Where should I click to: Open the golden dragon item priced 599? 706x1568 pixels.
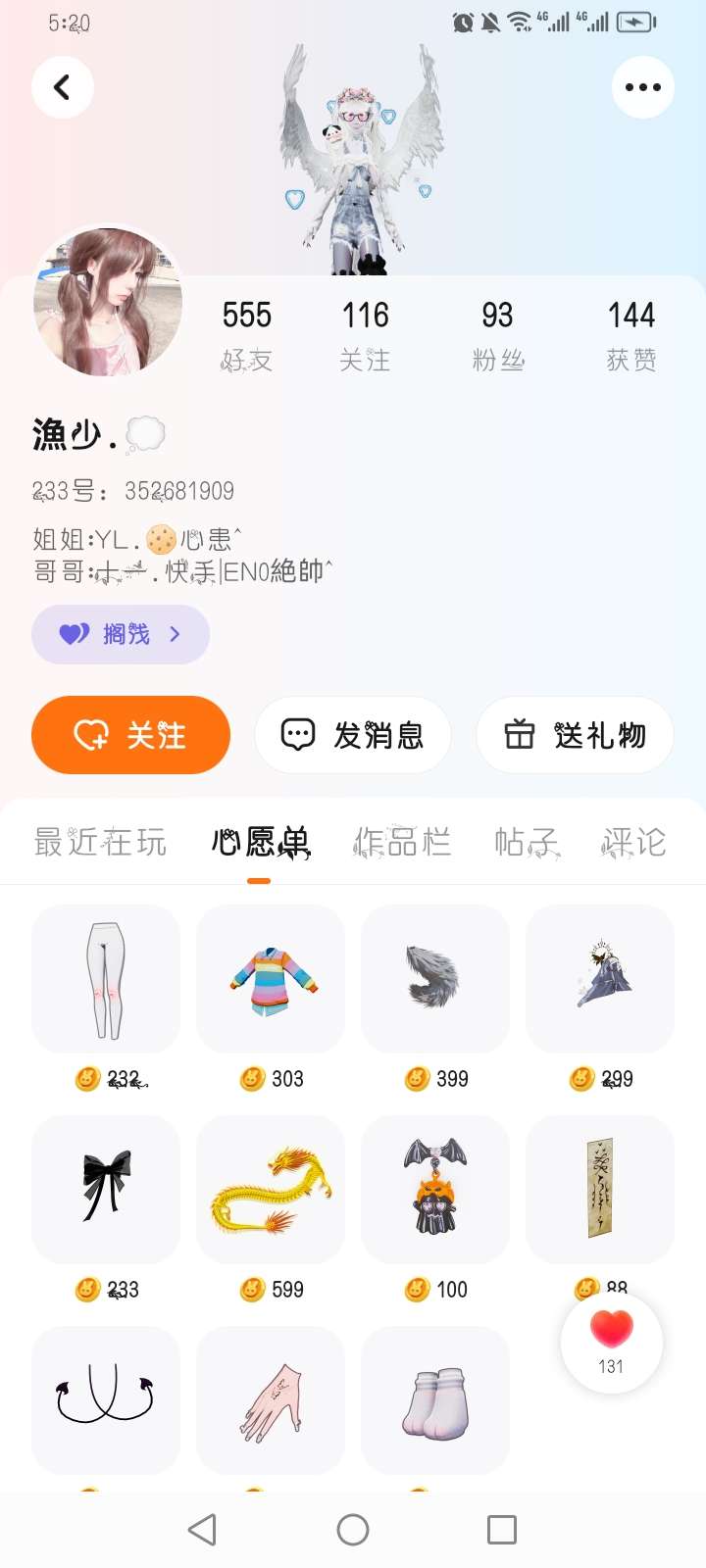[x=271, y=1190]
